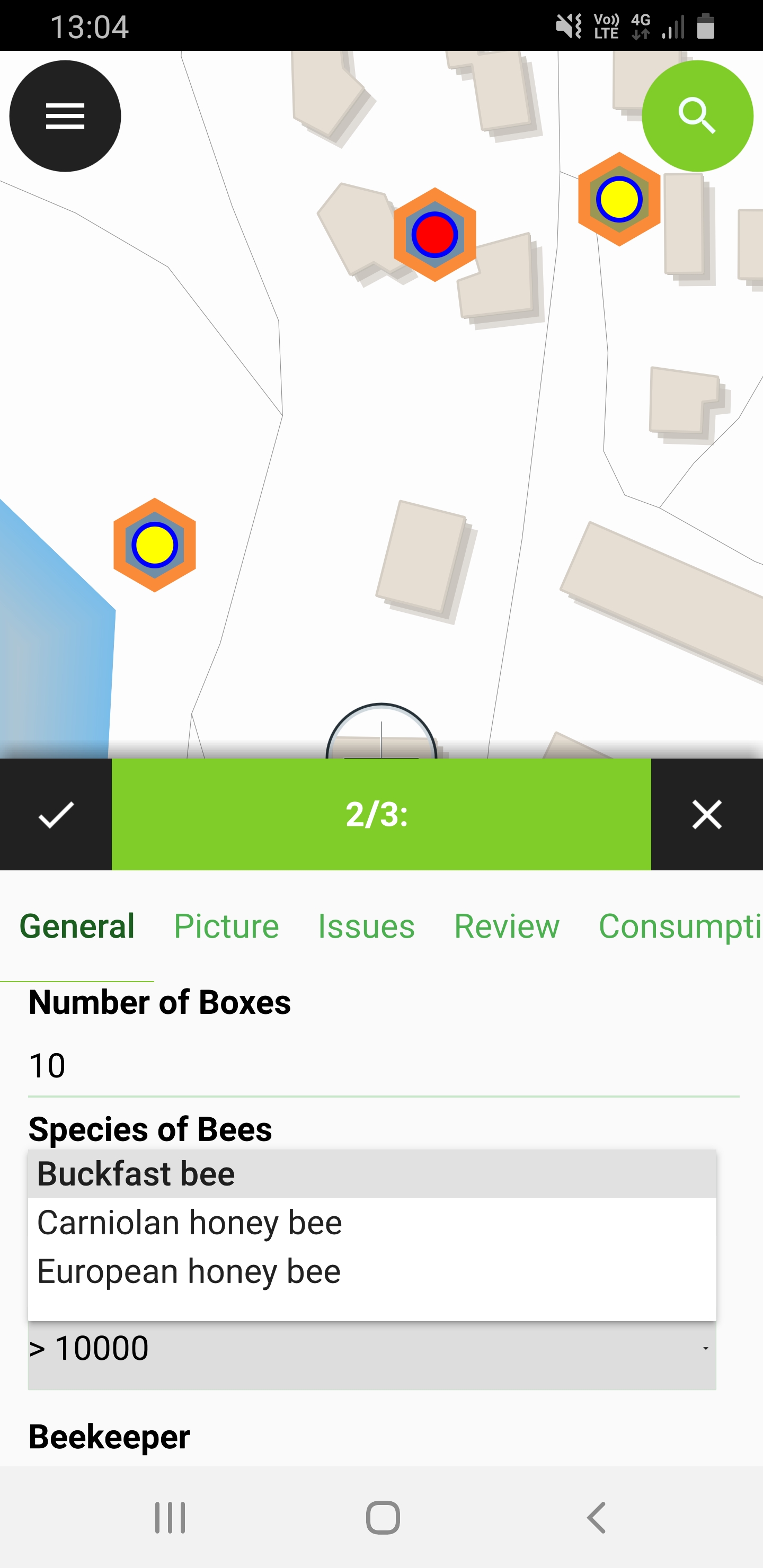Choose Carniolan honey bee option
This screenshot has width=763, height=1568.
372,1222
